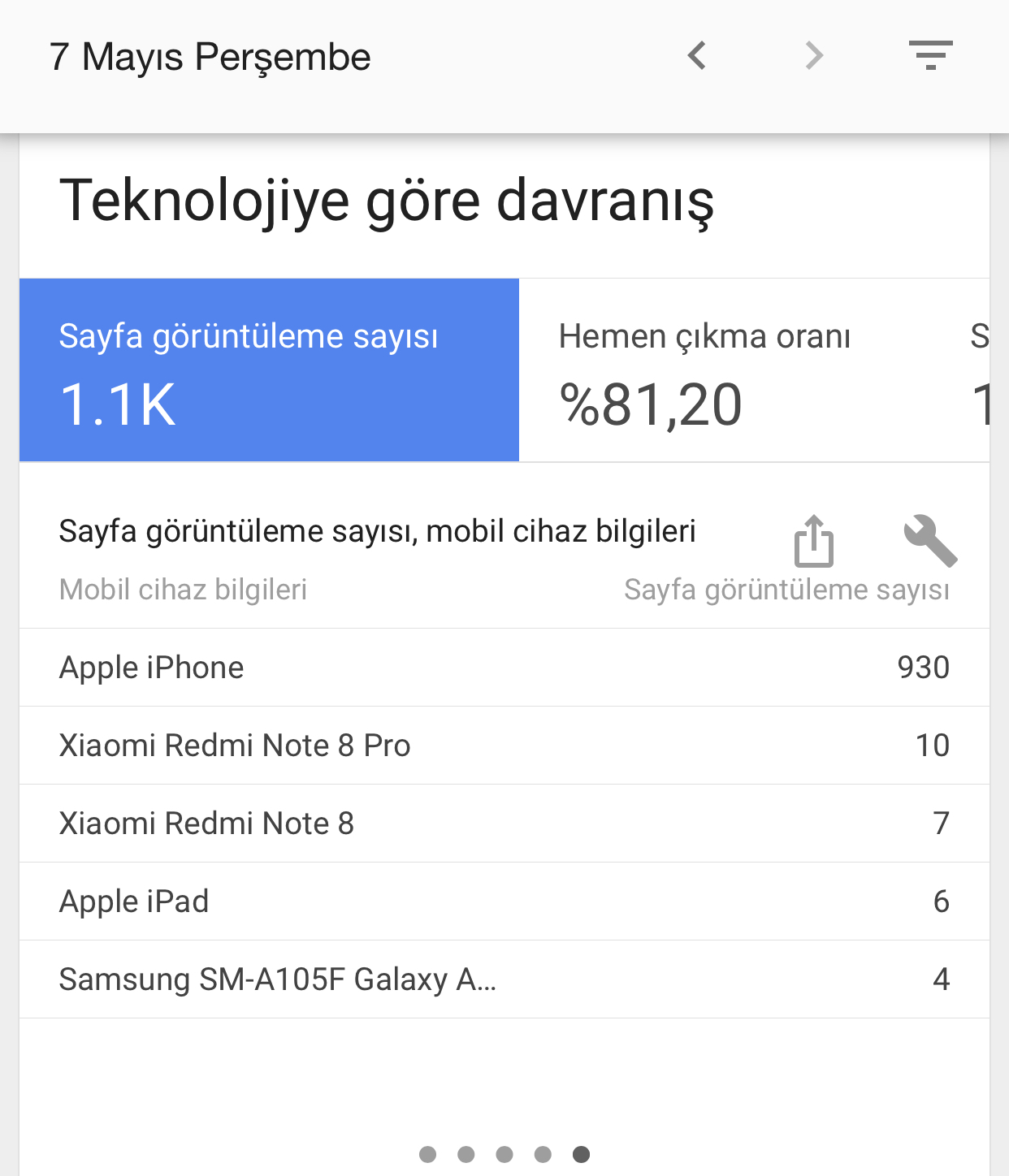Open the wrench settings icon
Screen dimensions: 1009x1176
pyautogui.click(x=931, y=540)
